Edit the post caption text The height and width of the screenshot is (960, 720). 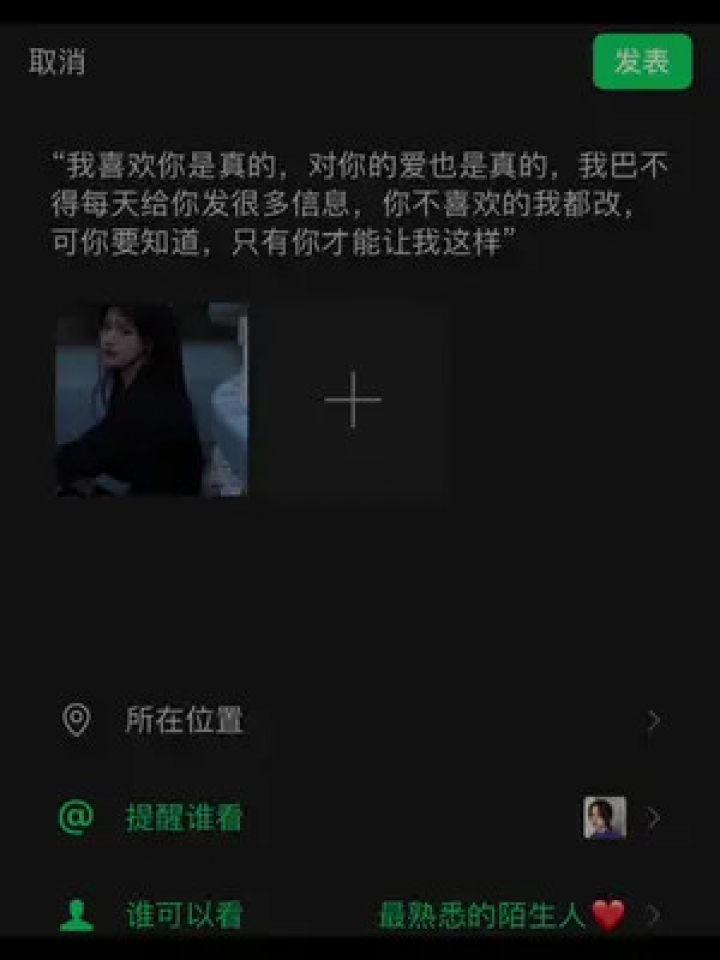click(x=360, y=204)
